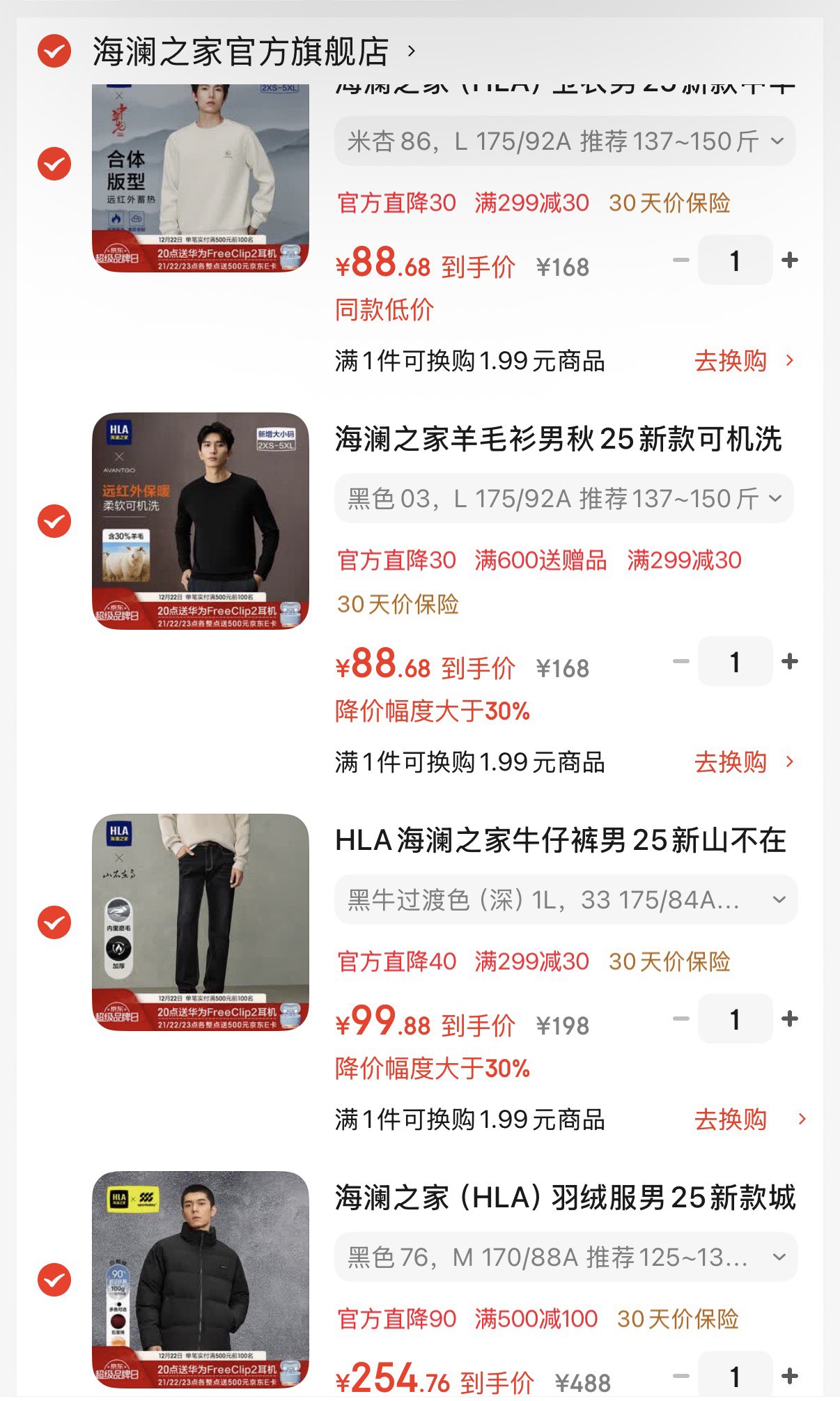The width and height of the screenshot is (840, 1401).
Task: Expand the 米杏86 size and color dropdown
Action: 564,141
